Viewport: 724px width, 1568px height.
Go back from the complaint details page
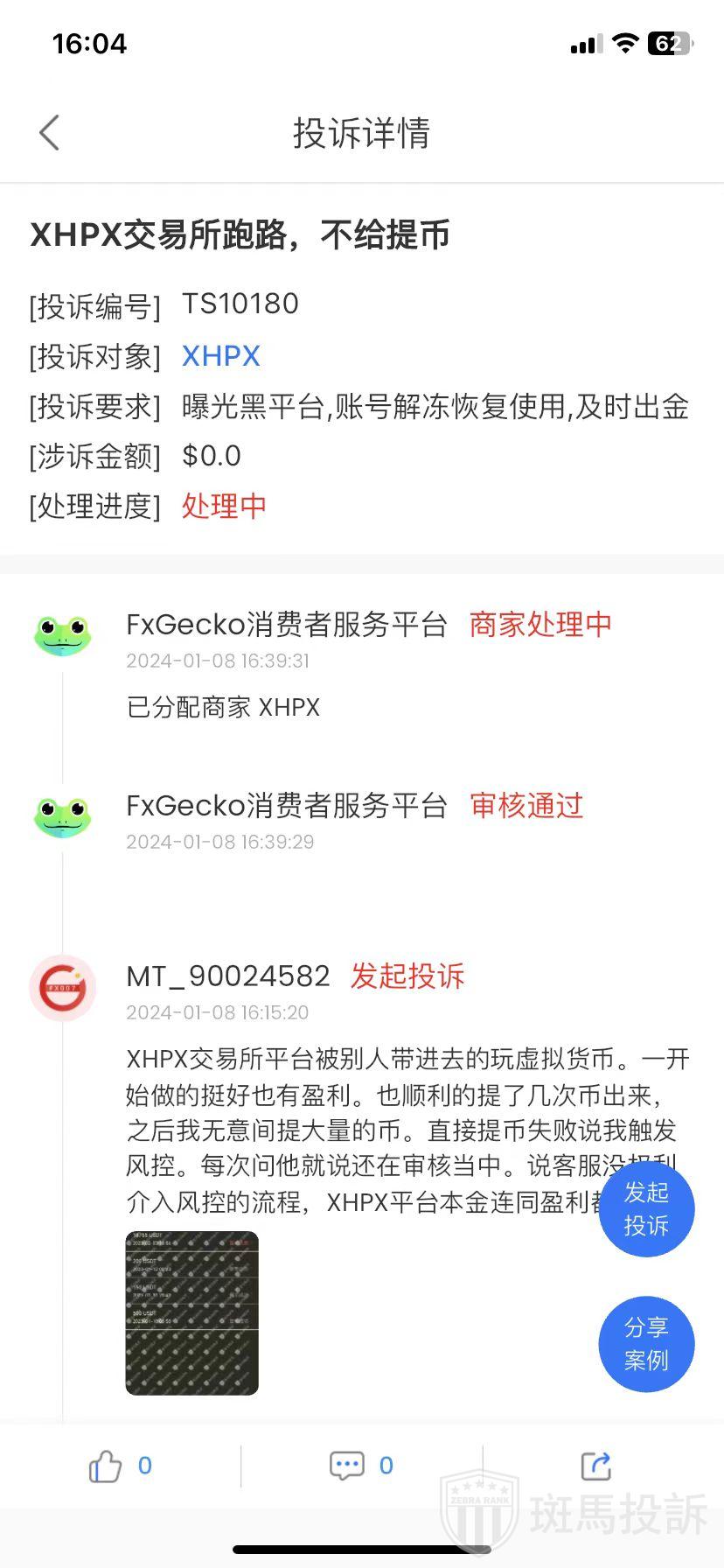(x=50, y=133)
